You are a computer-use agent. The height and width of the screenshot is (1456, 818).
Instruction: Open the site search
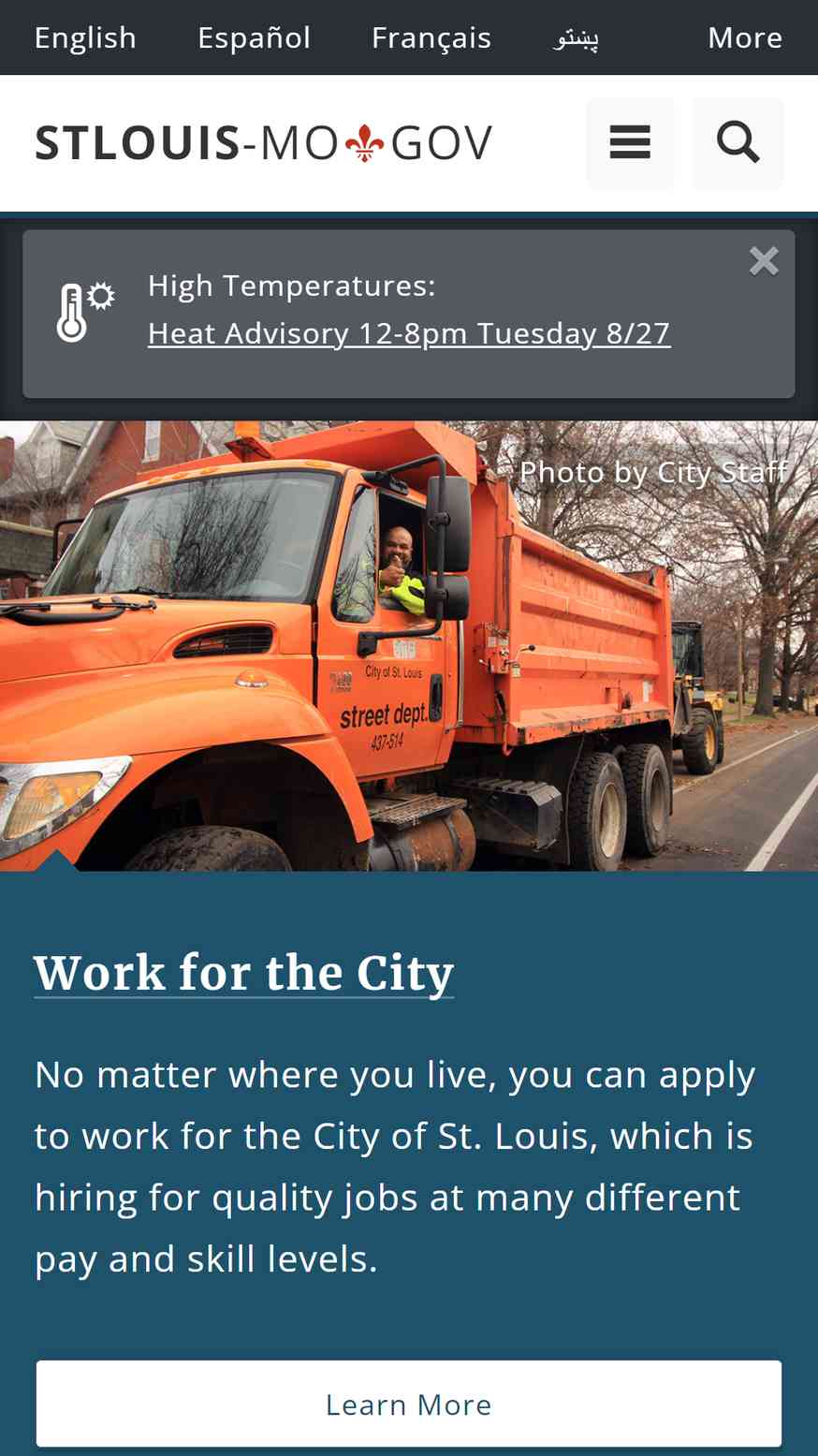pyautogui.click(x=738, y=143)
